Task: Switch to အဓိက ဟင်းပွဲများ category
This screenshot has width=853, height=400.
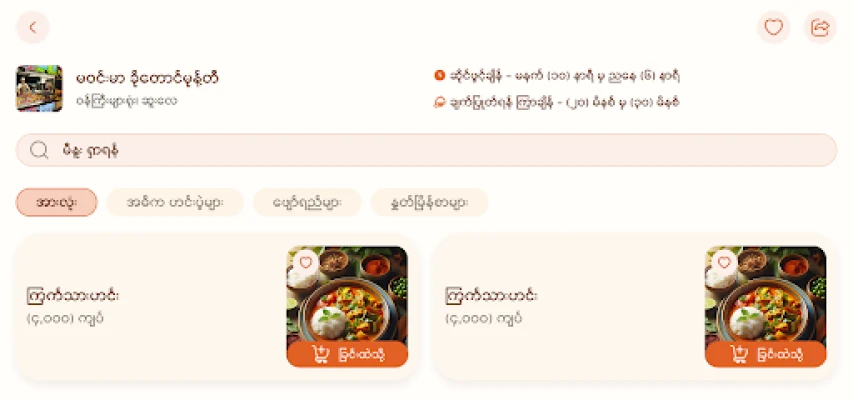Action: click(x=174, y=202)
